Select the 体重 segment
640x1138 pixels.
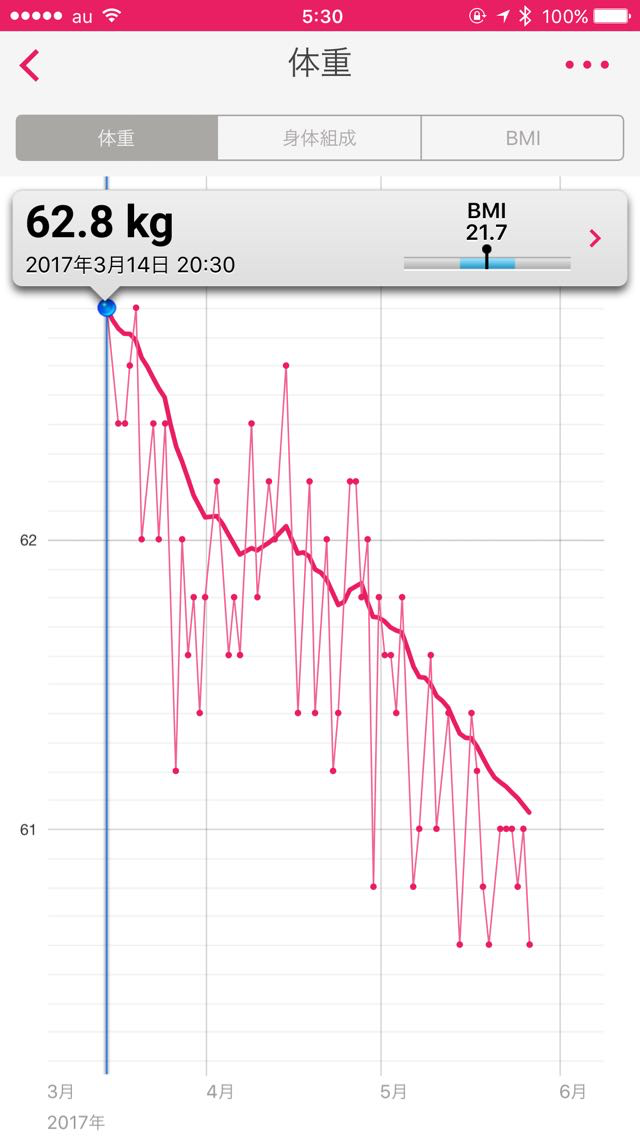(117, 138)
